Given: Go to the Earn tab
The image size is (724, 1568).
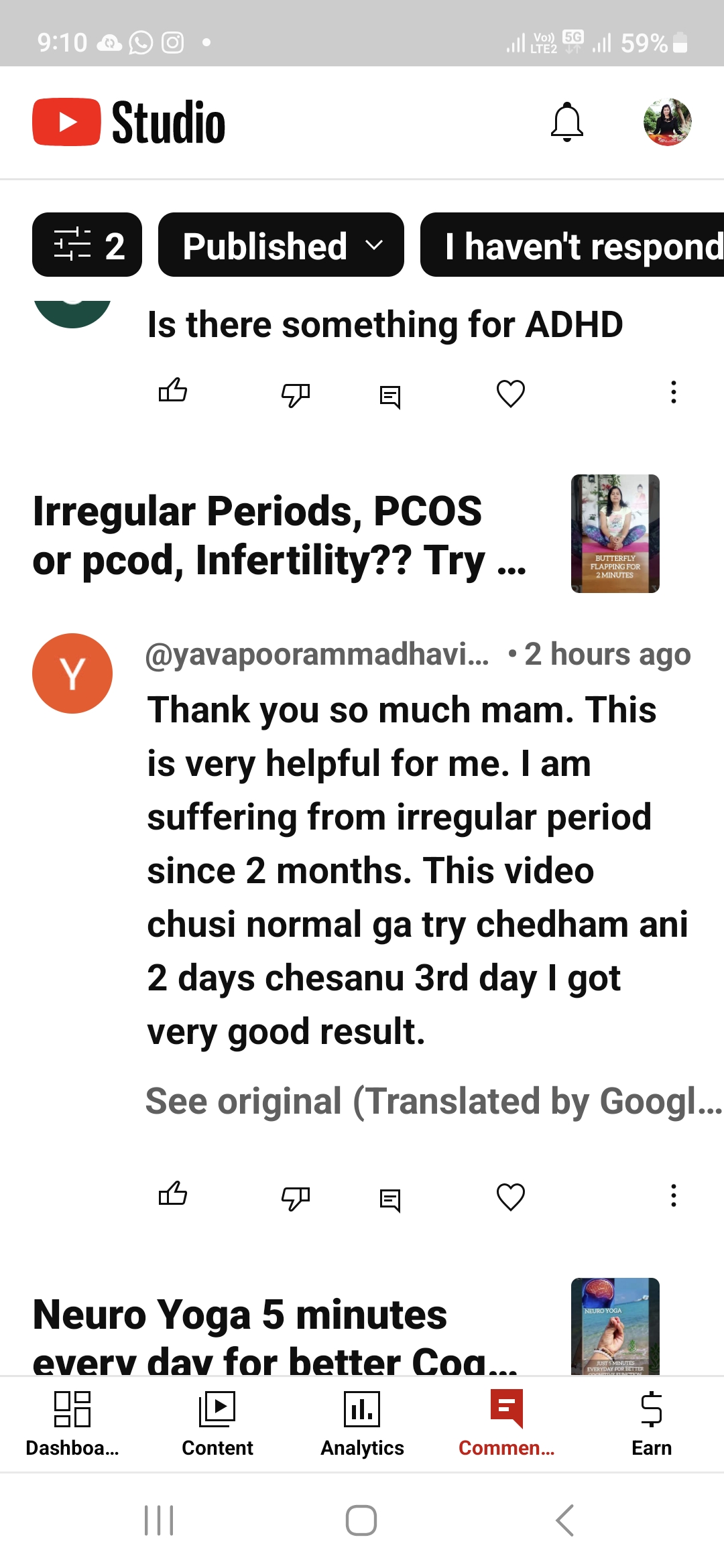Looking at the screenshot, I should [x=652, y=1423].
